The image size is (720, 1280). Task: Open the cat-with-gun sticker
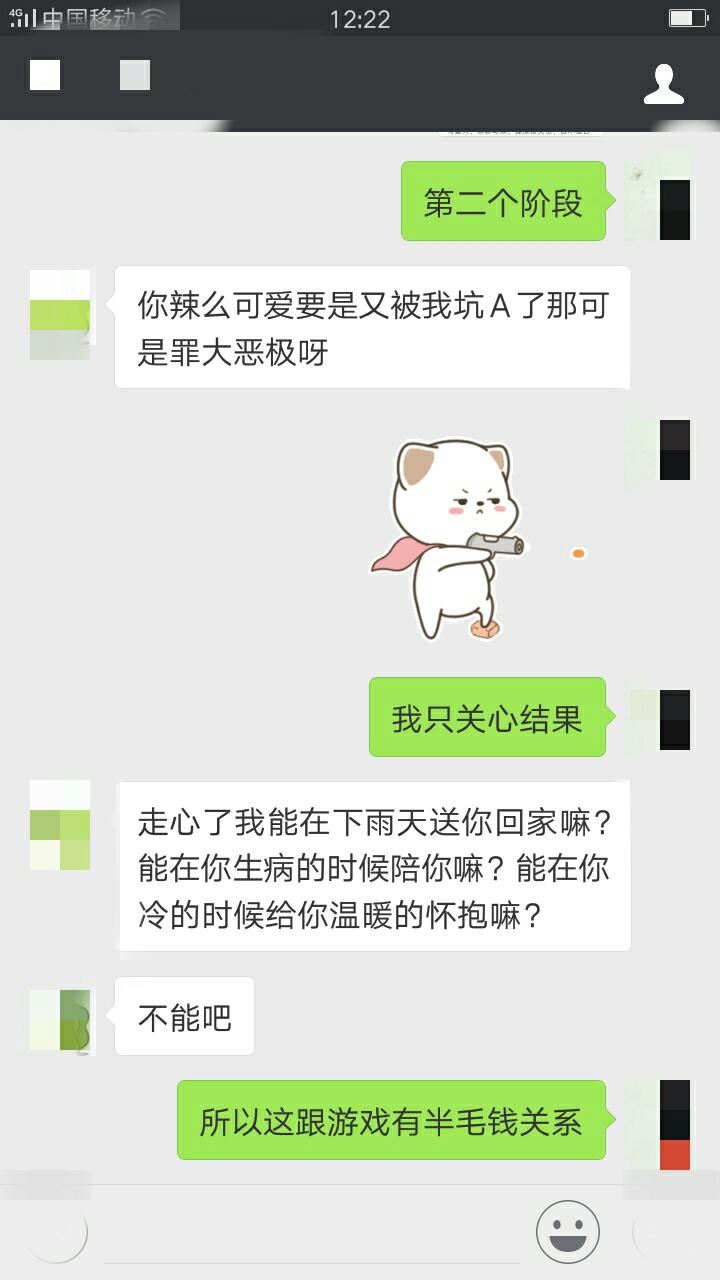[x=450, y=538]
